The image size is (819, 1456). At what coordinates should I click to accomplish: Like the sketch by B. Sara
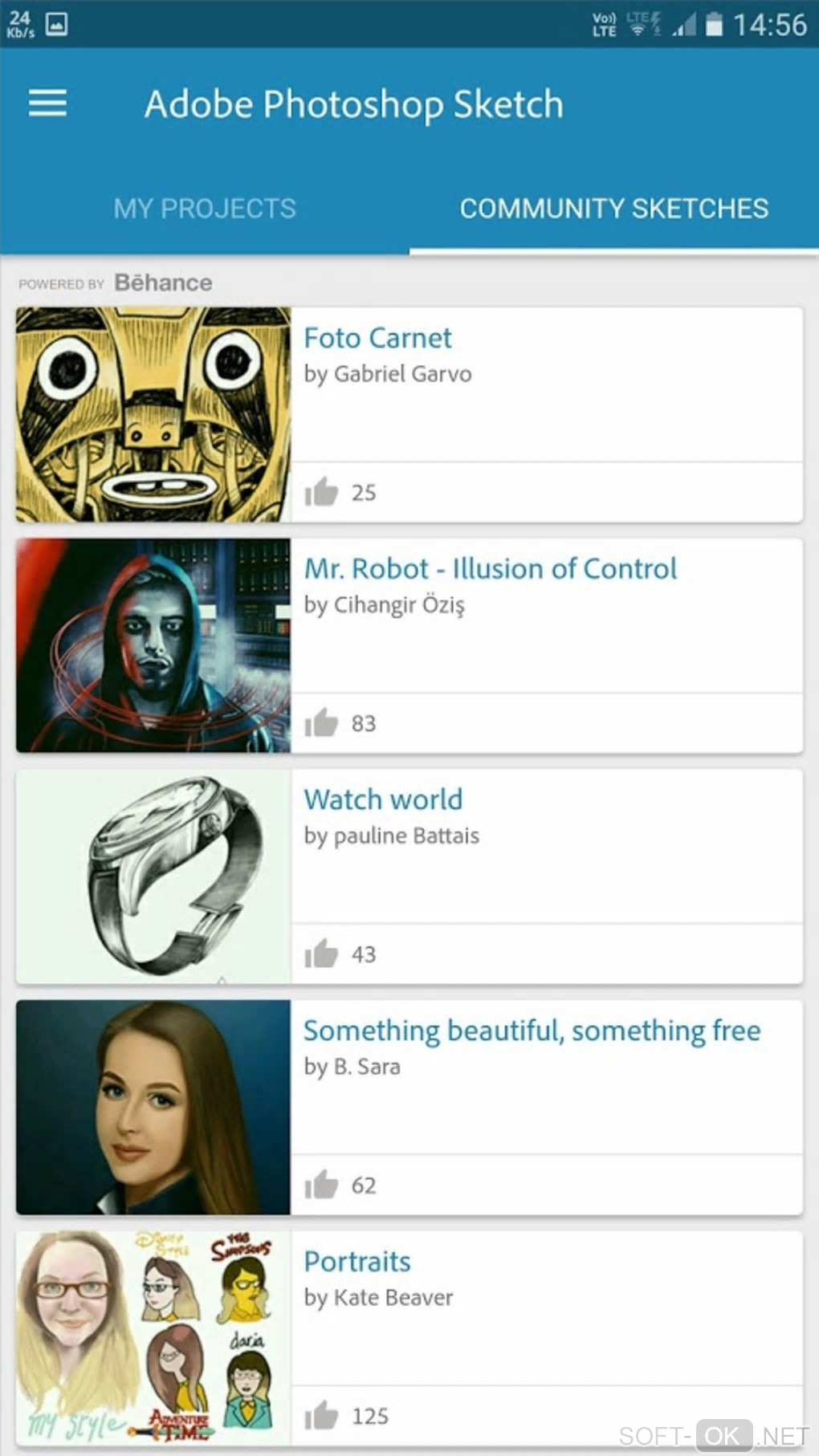(x=321, y=1186)
